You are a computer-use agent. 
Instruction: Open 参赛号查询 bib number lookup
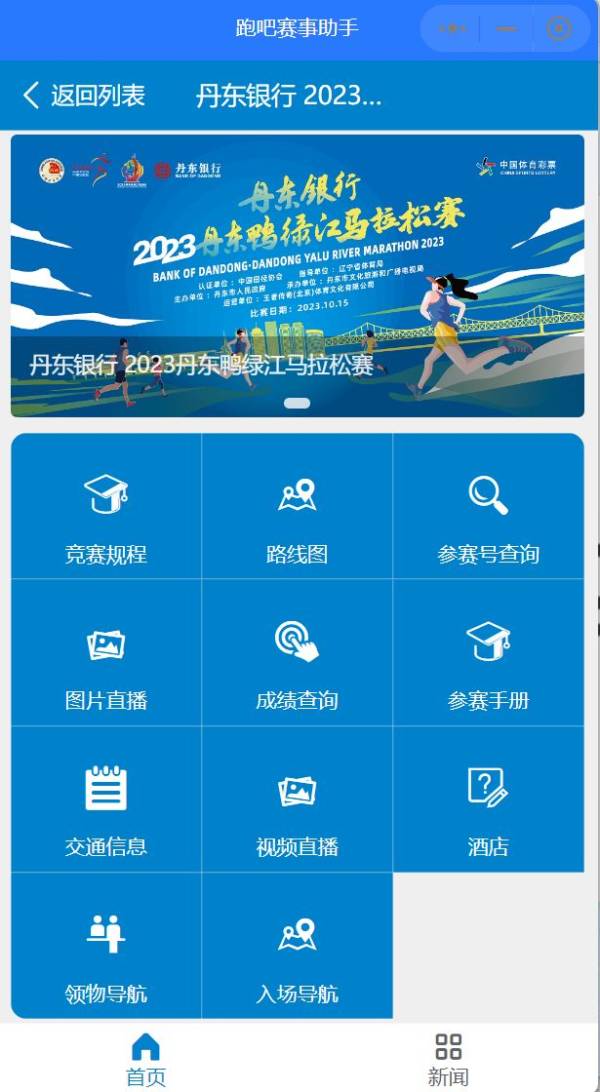pyautogui.click(x=488, y=506)
